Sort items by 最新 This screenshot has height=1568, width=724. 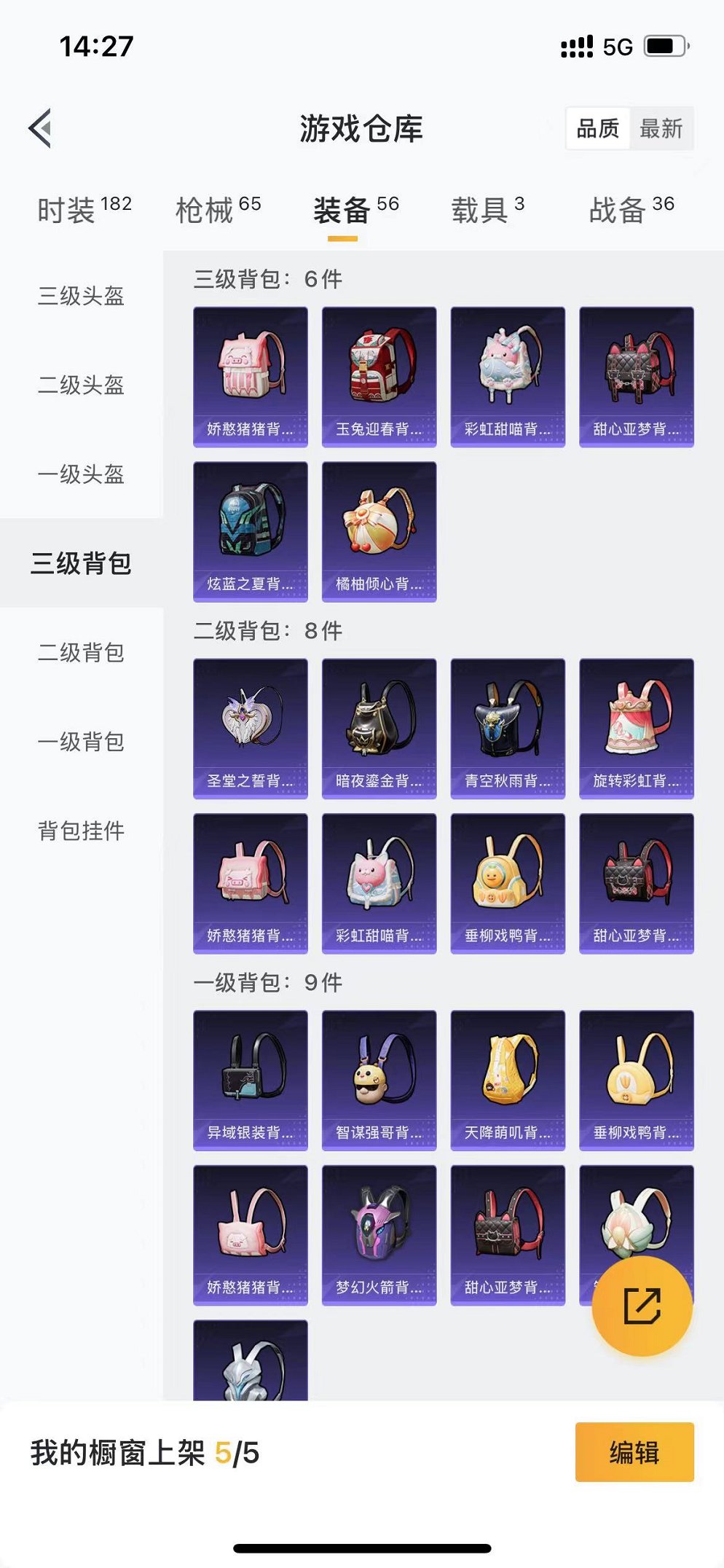tap(660, 129)
